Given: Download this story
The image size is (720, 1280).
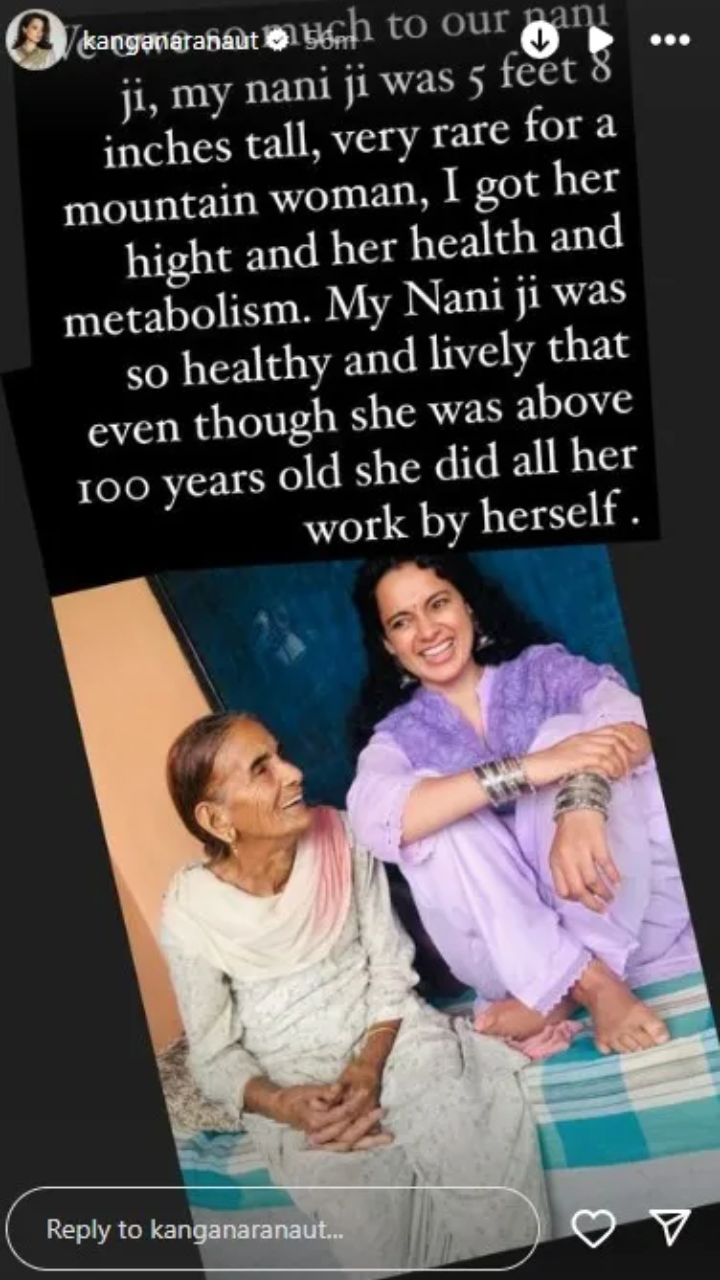Looking at the screenshot, I should [x=540, y=40].
